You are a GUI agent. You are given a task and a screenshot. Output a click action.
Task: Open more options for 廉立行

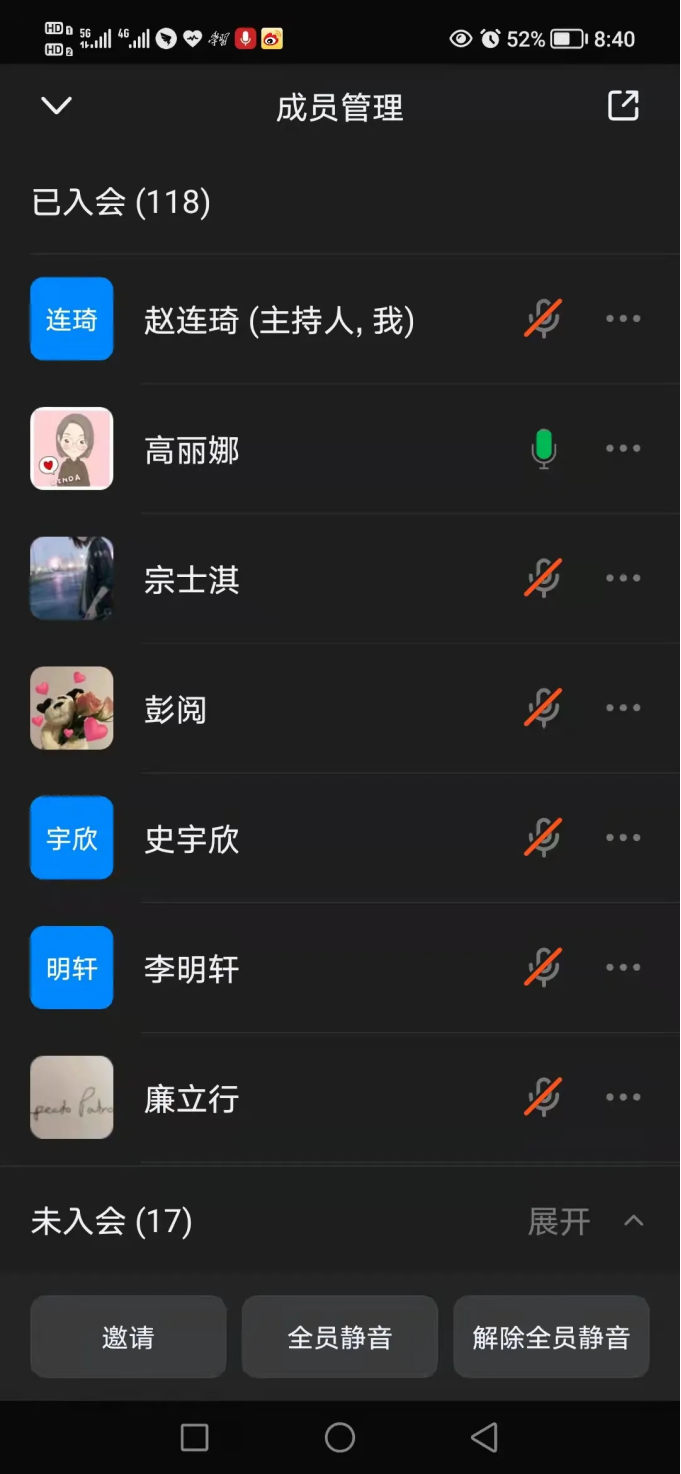coord(623,1097)
